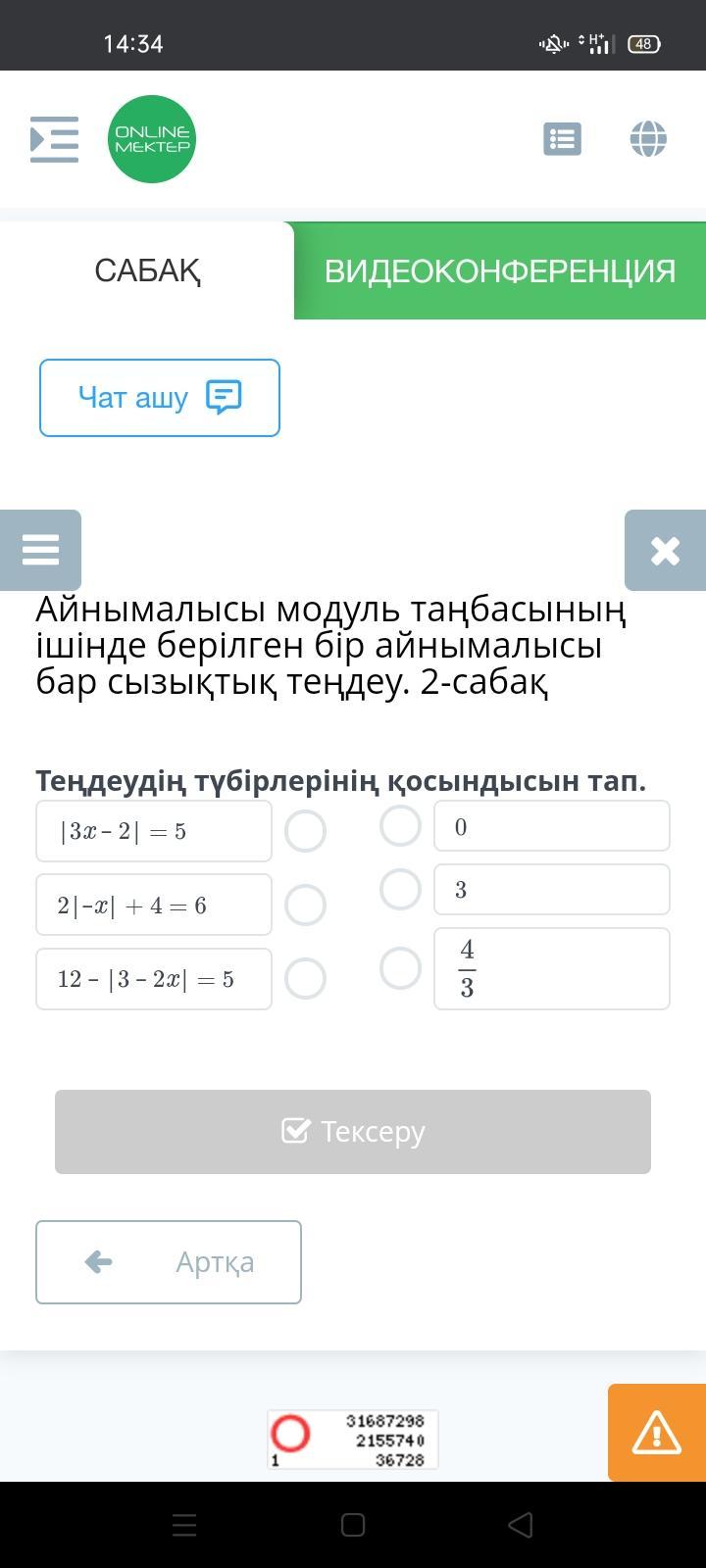706x1568 pixels.
Task: Go back with the Артқа button
Action: click(x=169, y=1262)
